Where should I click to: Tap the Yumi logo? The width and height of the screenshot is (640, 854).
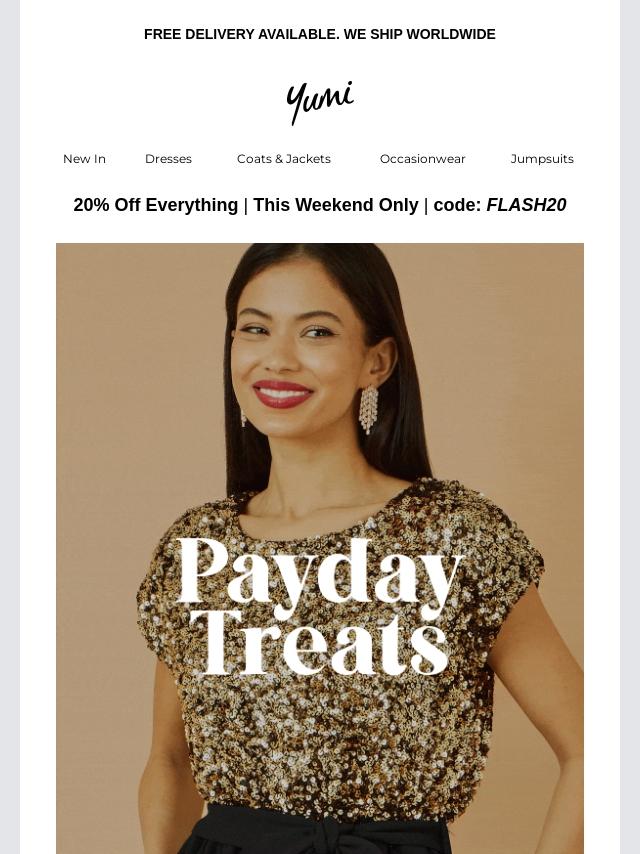(x=320, y=102)
